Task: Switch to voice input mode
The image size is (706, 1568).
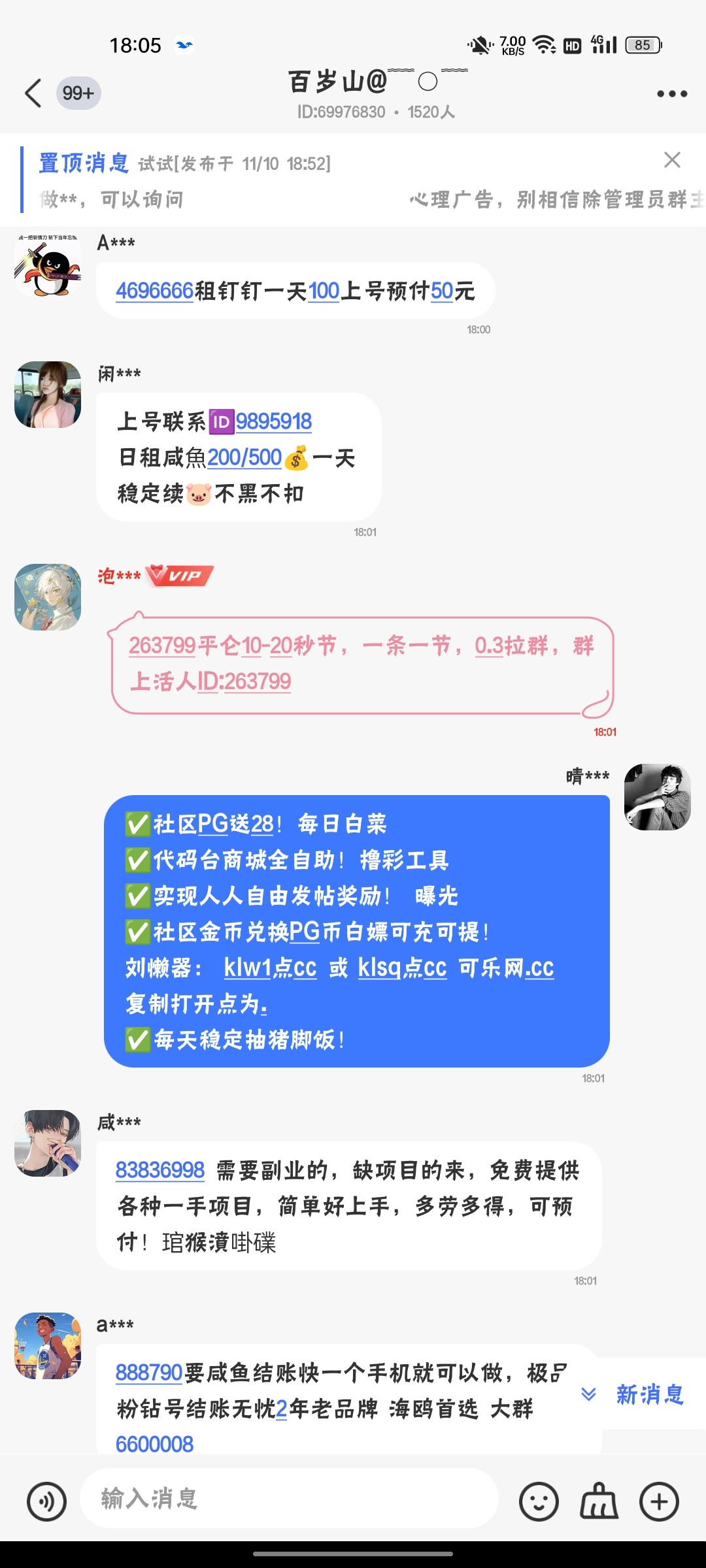Action: (46, 1501)
